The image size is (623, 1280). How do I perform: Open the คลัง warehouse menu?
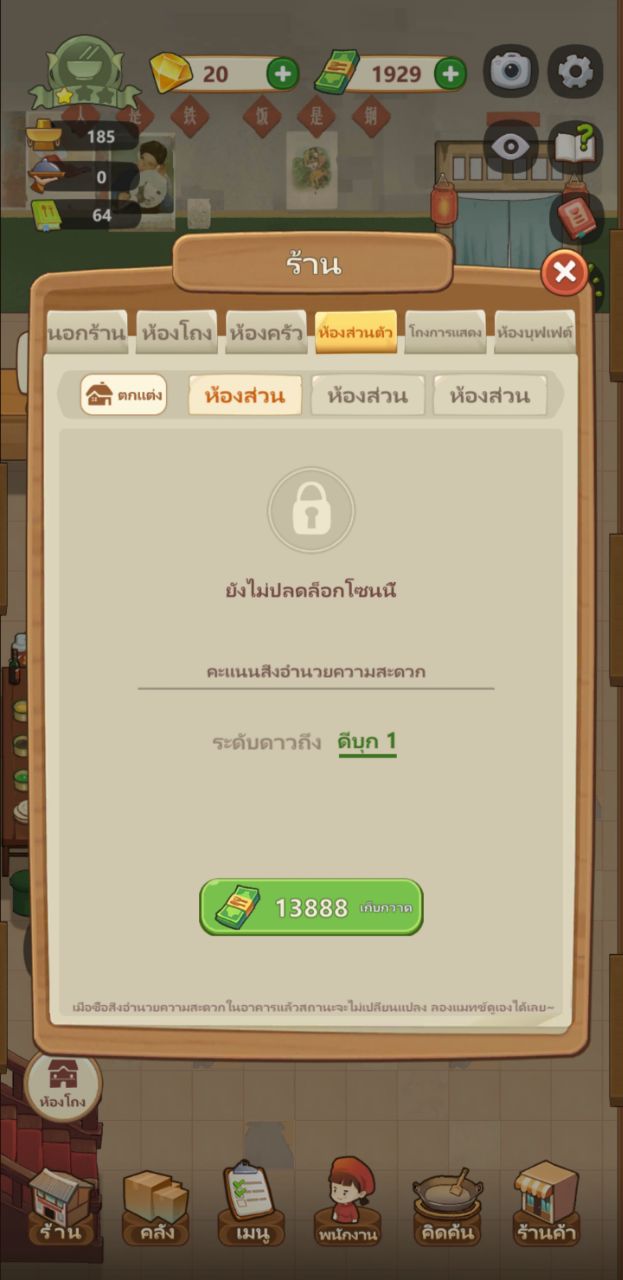point(156,1205)
